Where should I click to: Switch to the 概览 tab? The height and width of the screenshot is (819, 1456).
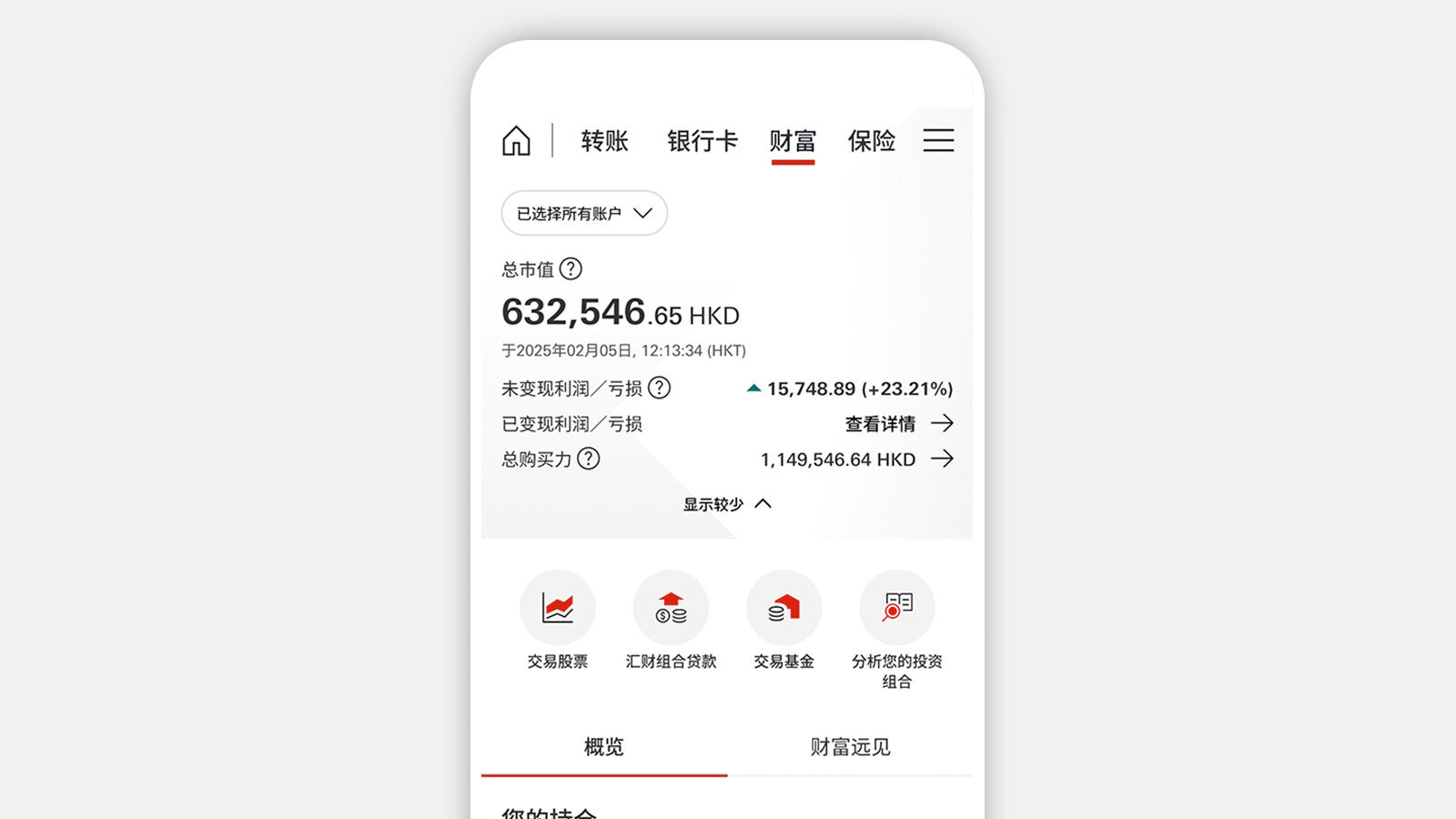pyautogui.click(x=603, y=747)
